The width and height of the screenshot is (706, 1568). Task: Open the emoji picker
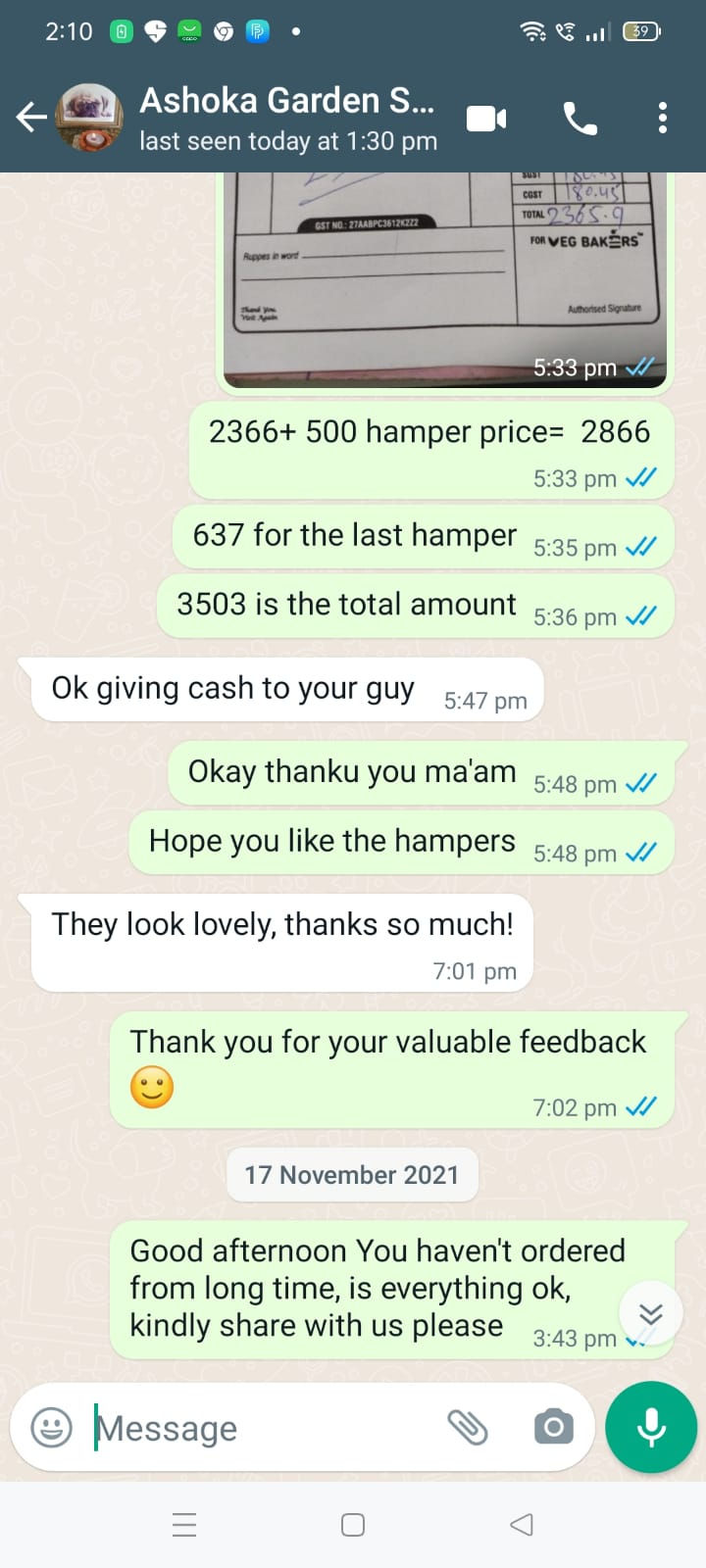[x=52, y=1427]
